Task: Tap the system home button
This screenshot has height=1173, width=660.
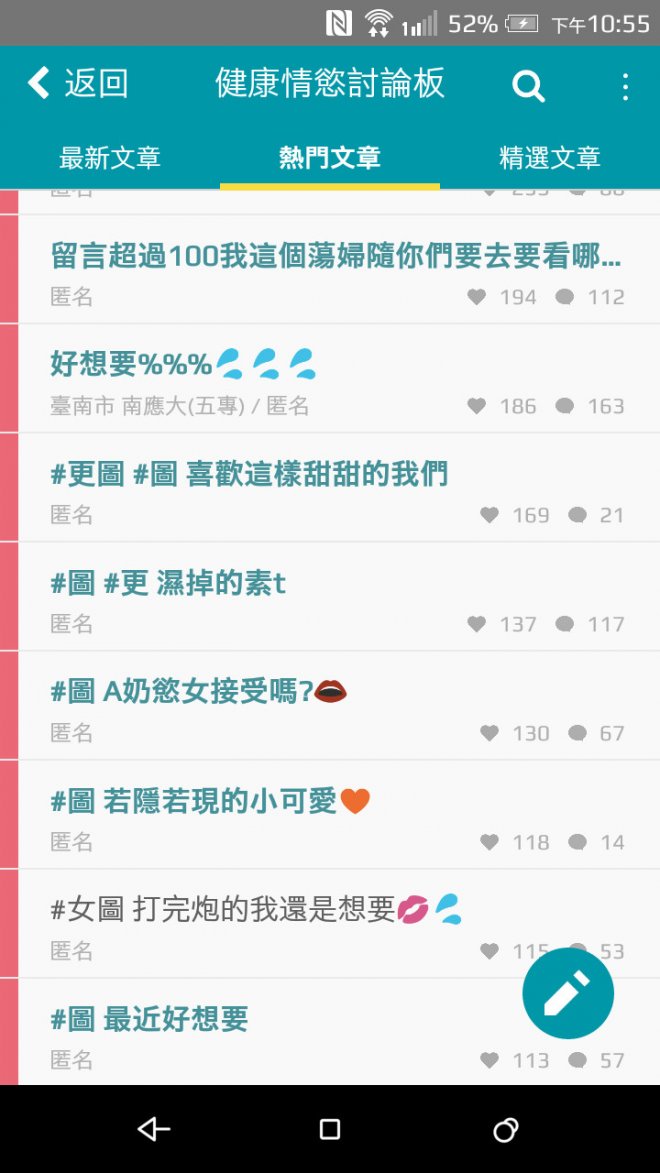Action: coord(330,1129)
